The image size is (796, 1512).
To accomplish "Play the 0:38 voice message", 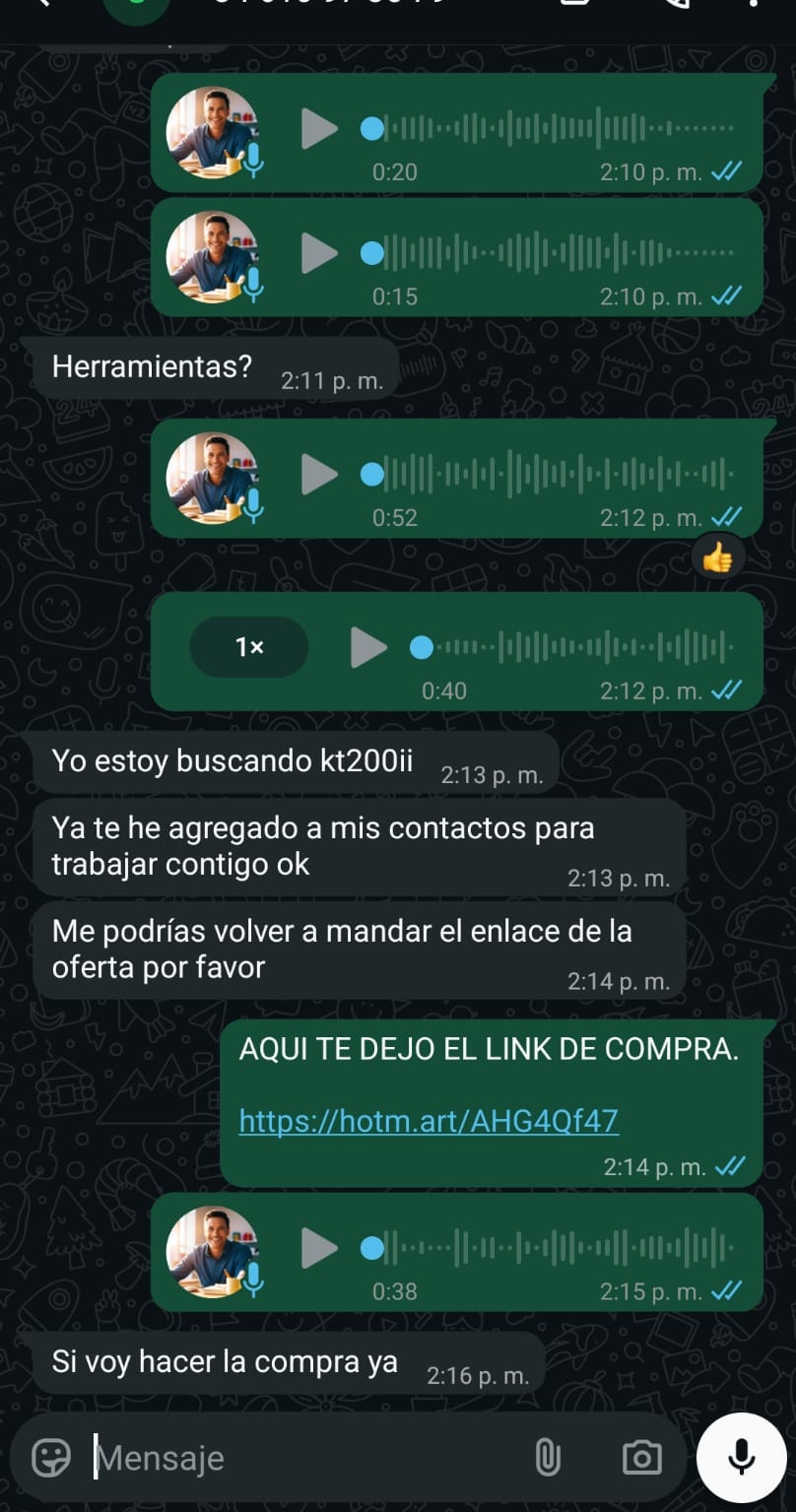I will 318,1248.
